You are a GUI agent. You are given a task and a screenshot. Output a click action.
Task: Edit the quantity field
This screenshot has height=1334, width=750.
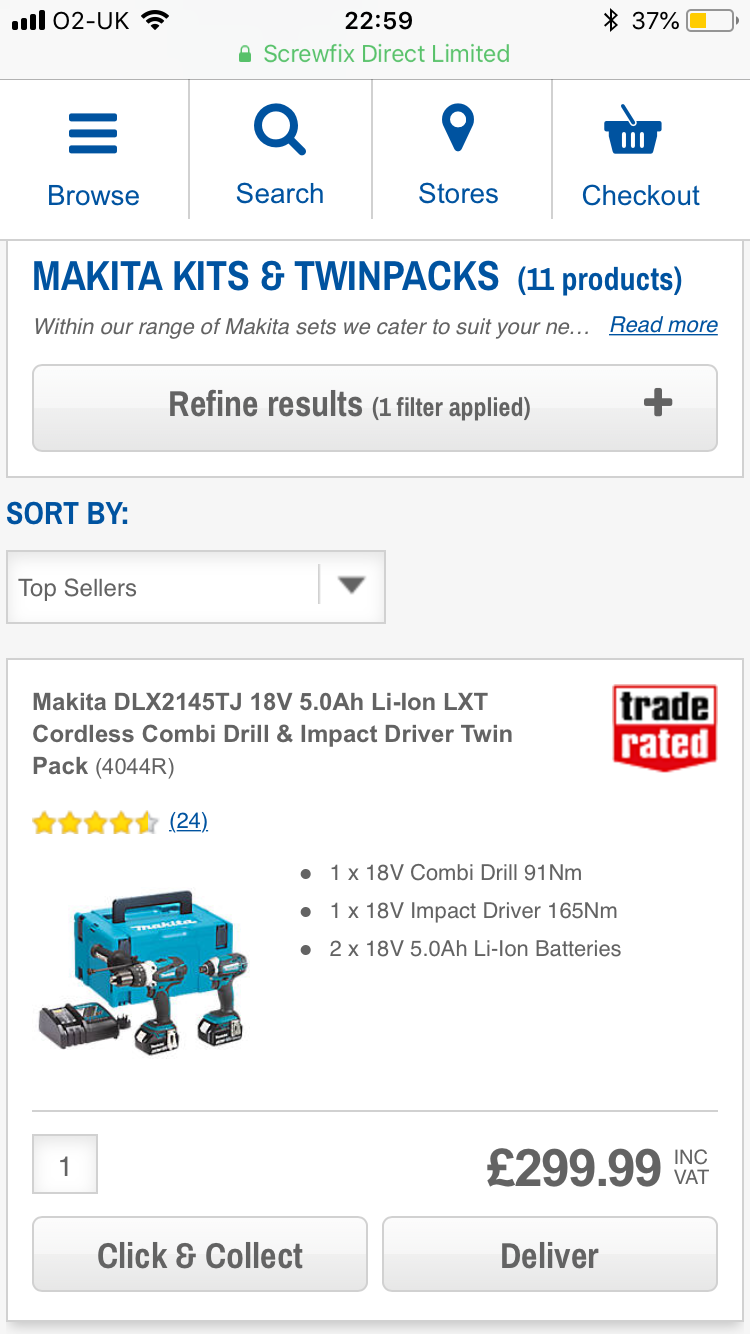click(65, 1165)
